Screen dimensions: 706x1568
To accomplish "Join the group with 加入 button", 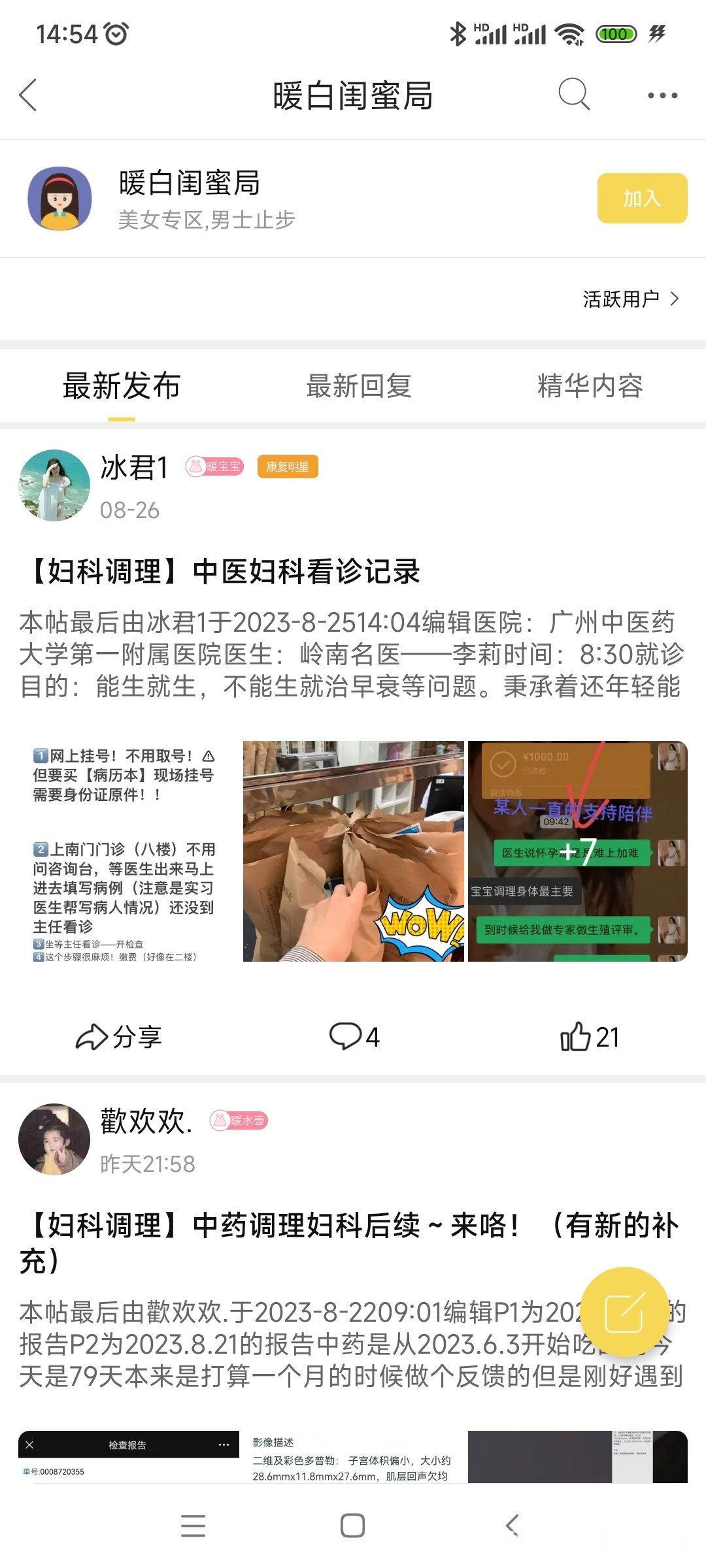I will pyautogui.click(x=641, y=198).
